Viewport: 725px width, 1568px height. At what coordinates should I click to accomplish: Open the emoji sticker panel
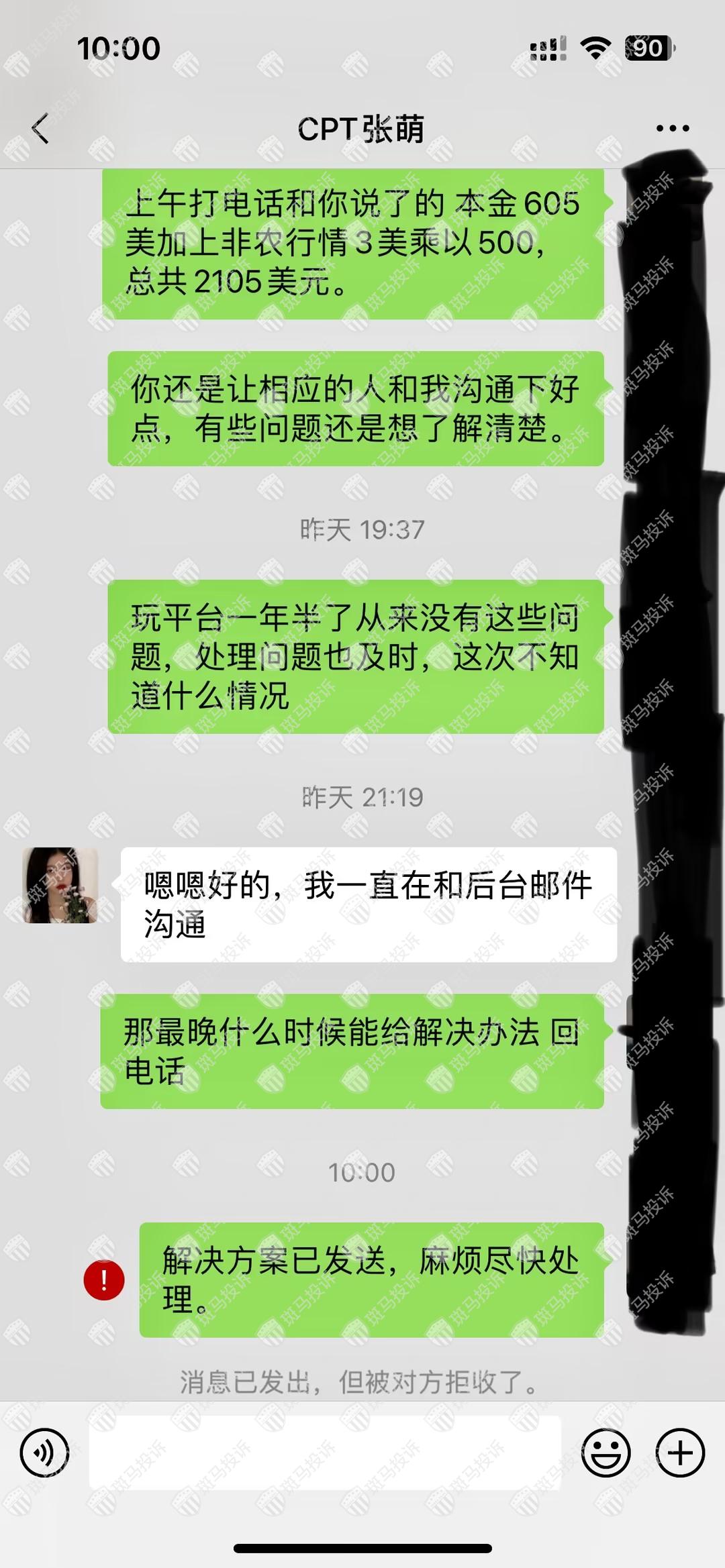pos(606,1453)
